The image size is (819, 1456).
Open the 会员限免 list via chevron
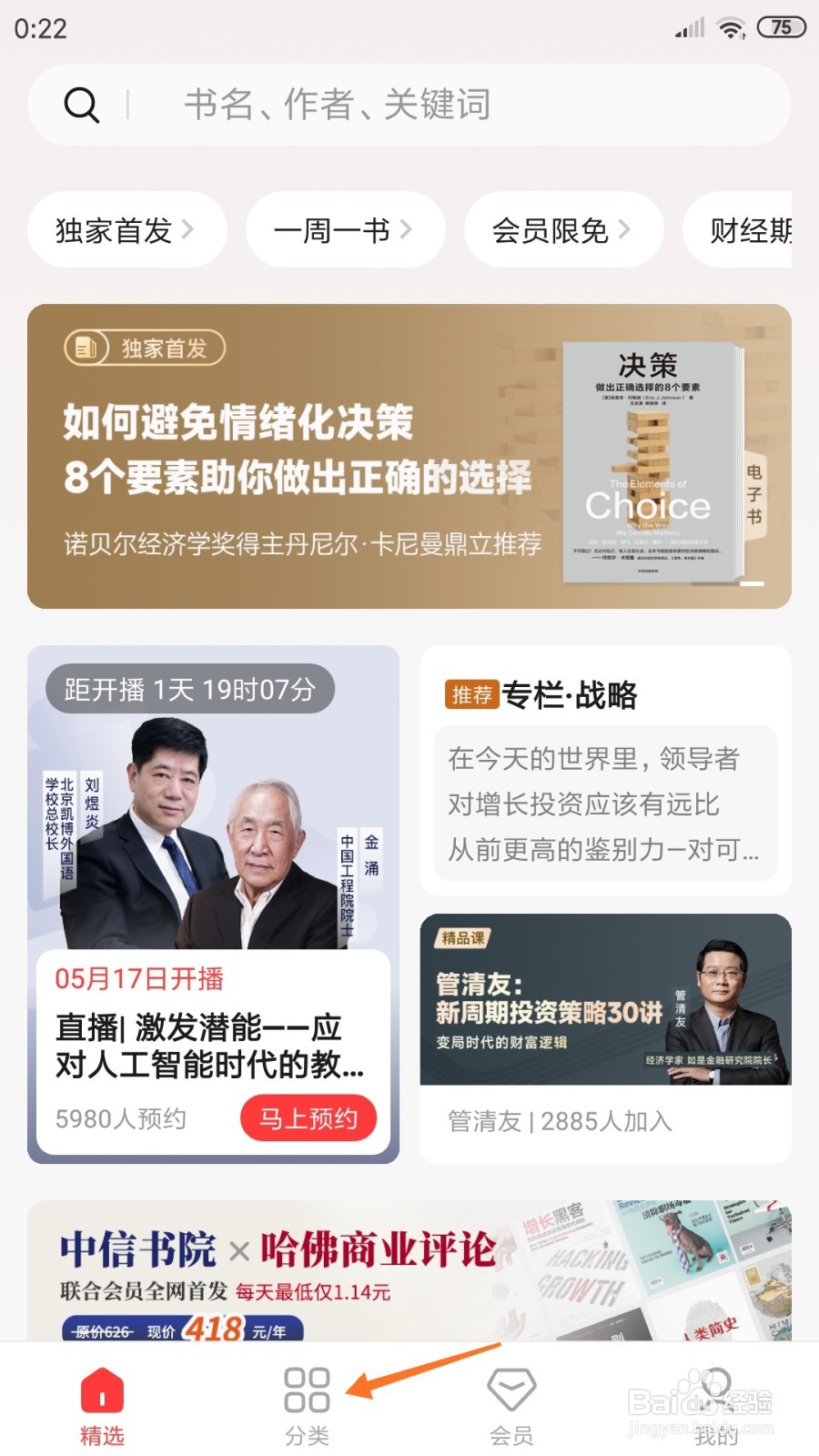[624, 230]
